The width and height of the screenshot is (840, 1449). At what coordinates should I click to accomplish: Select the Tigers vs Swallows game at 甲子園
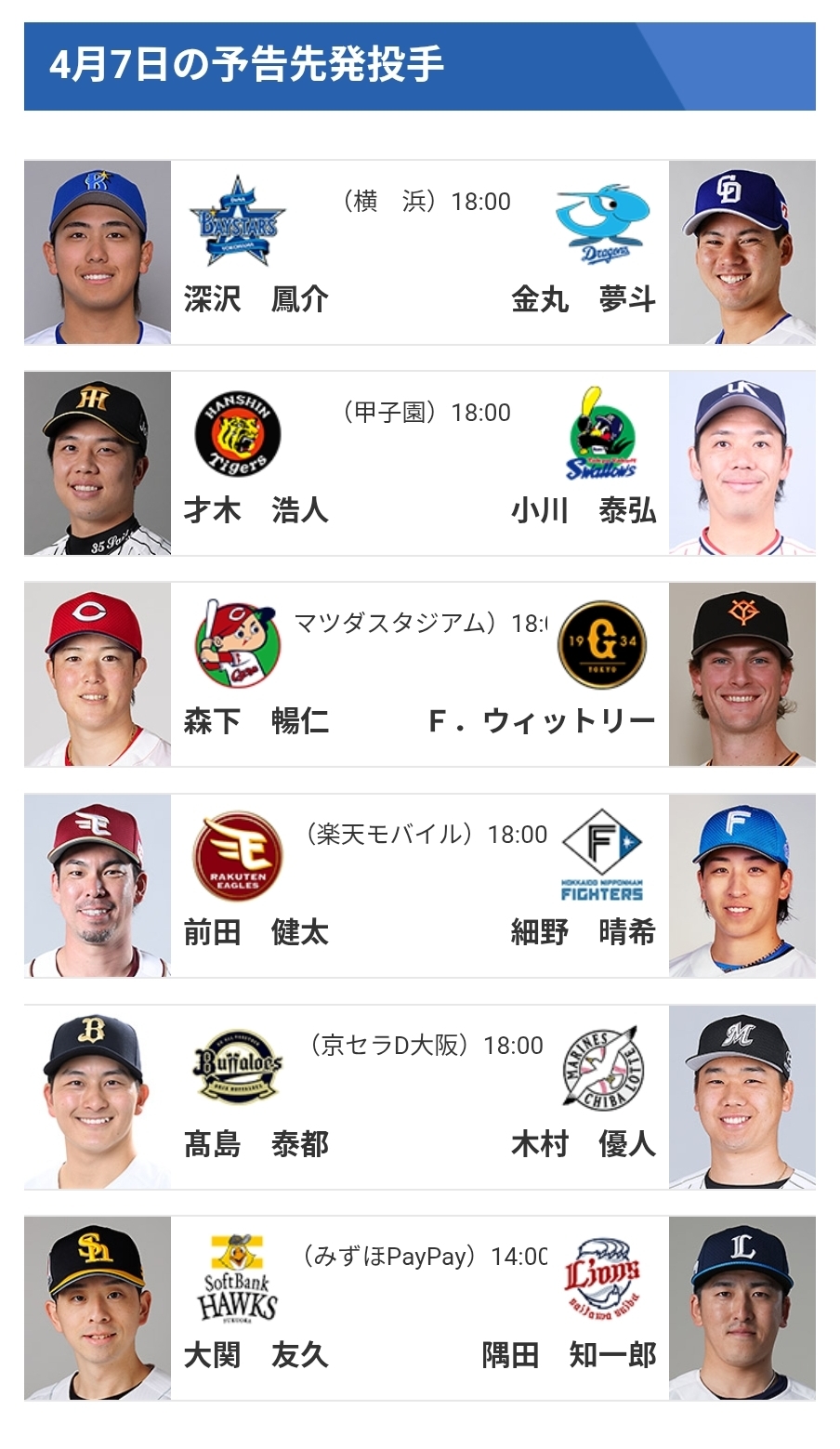pos(420,464)
